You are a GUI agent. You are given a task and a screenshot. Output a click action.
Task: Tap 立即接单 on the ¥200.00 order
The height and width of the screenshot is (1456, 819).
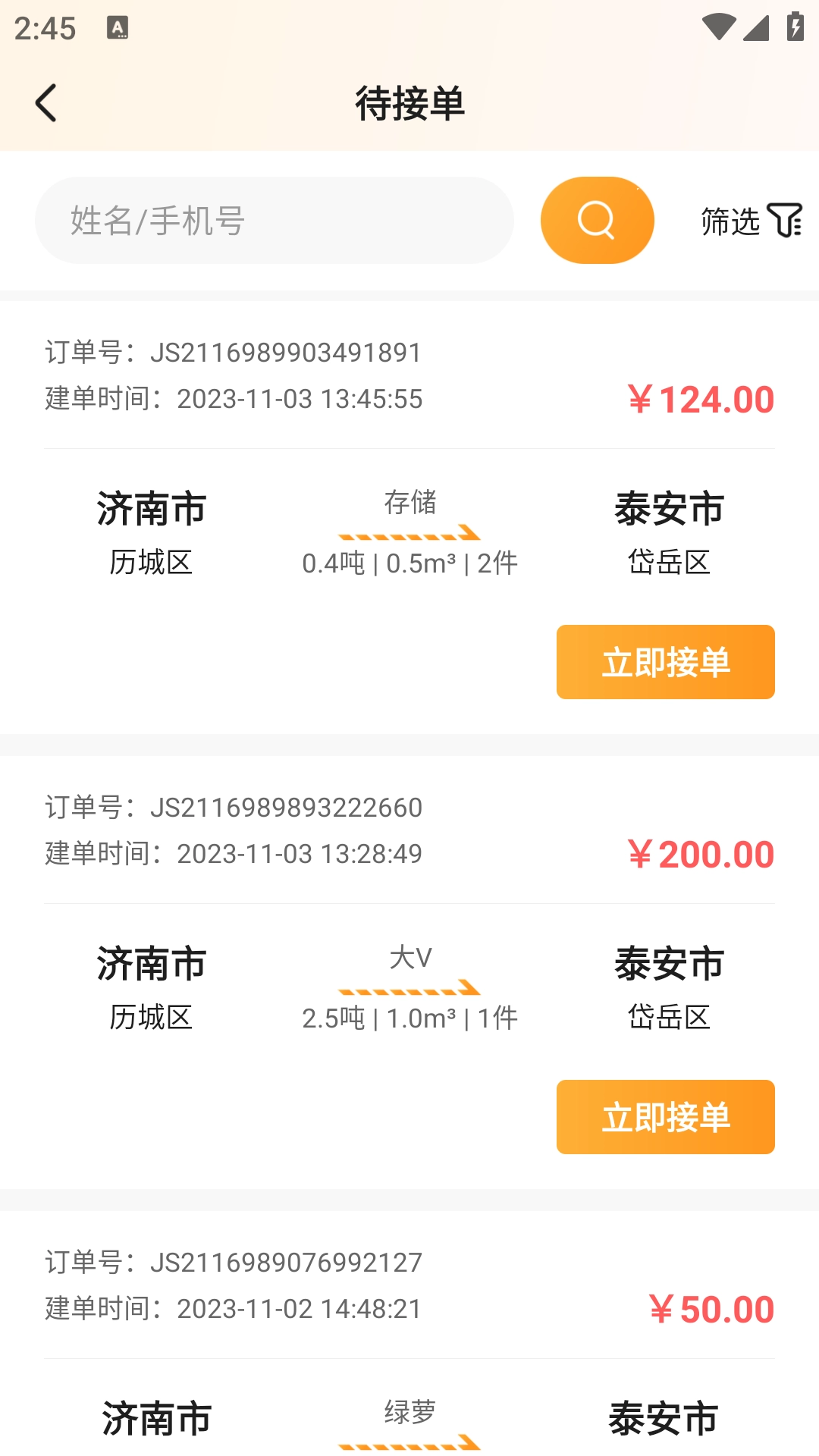665,1117
